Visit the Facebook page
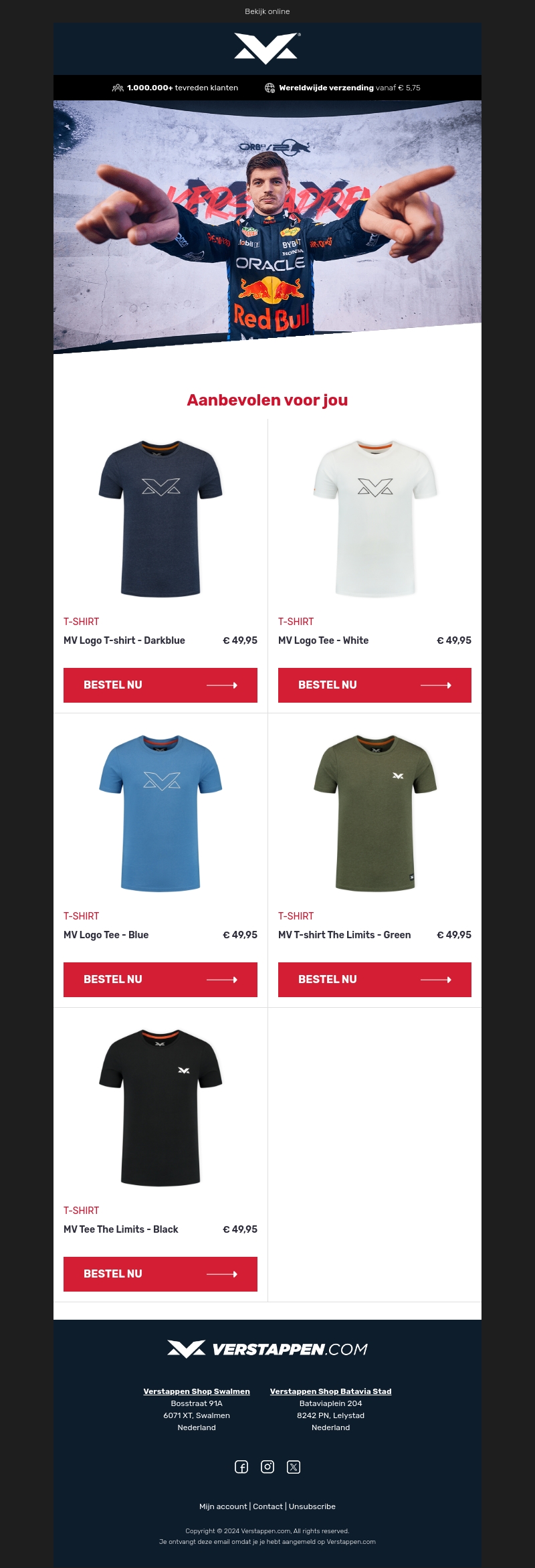535x1568 pixels. point(241,1467)
